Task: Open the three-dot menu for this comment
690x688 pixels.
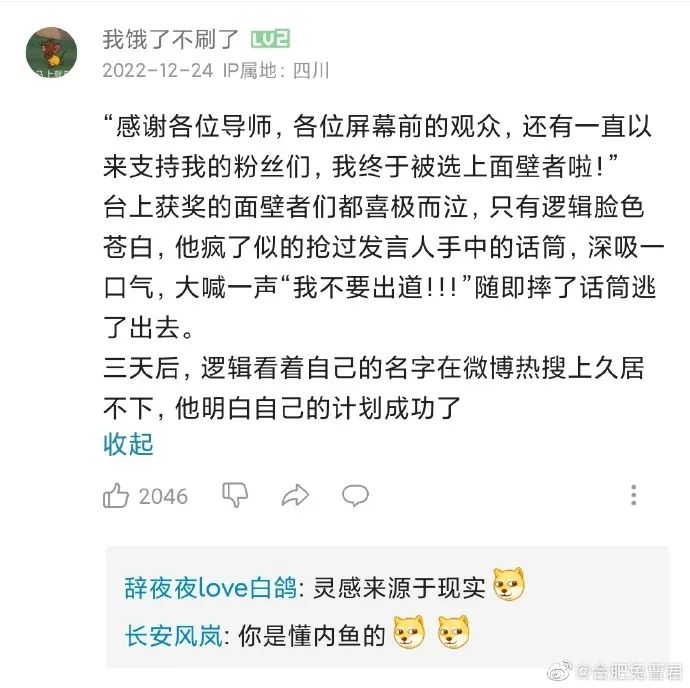Action: coord(633,495)
